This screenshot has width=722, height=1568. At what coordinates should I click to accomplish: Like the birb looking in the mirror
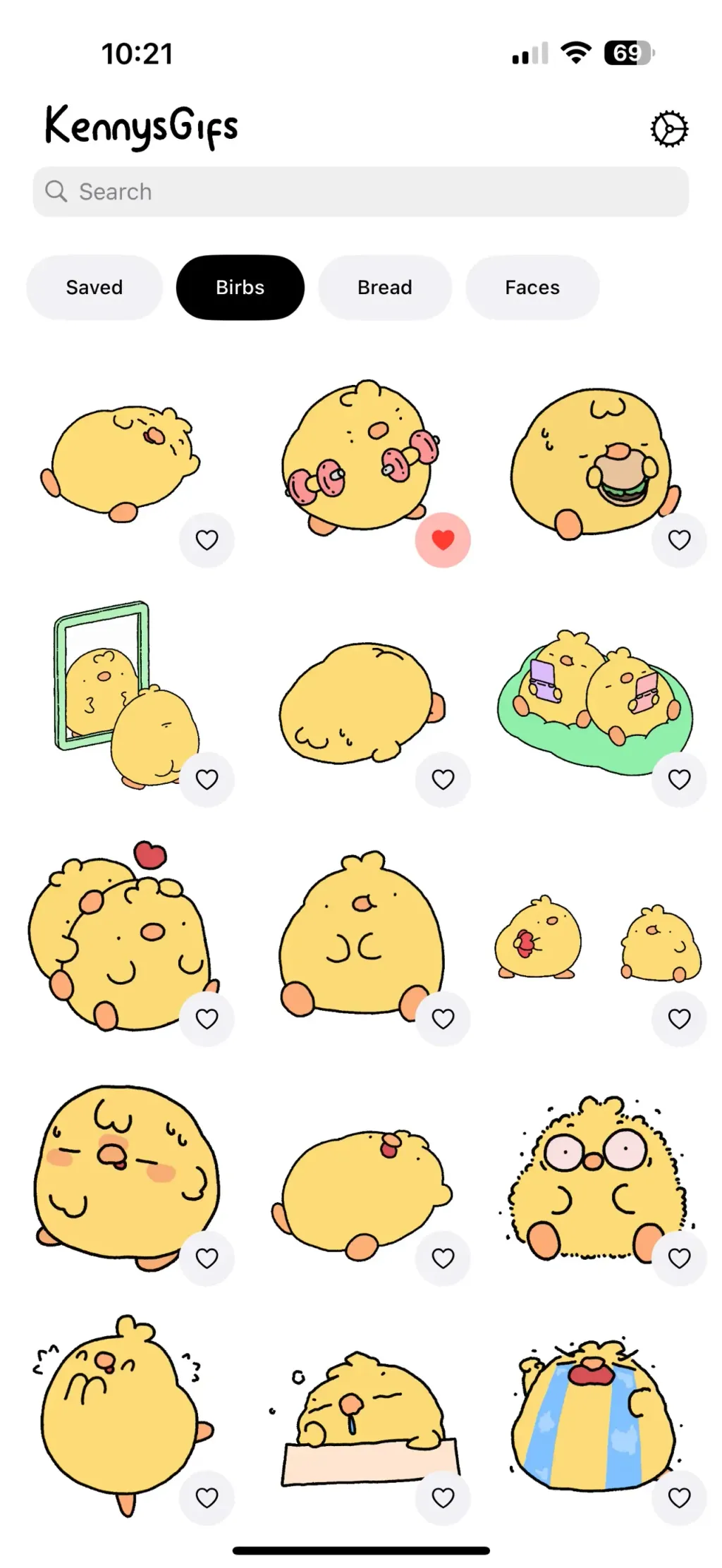pos(207,779)
